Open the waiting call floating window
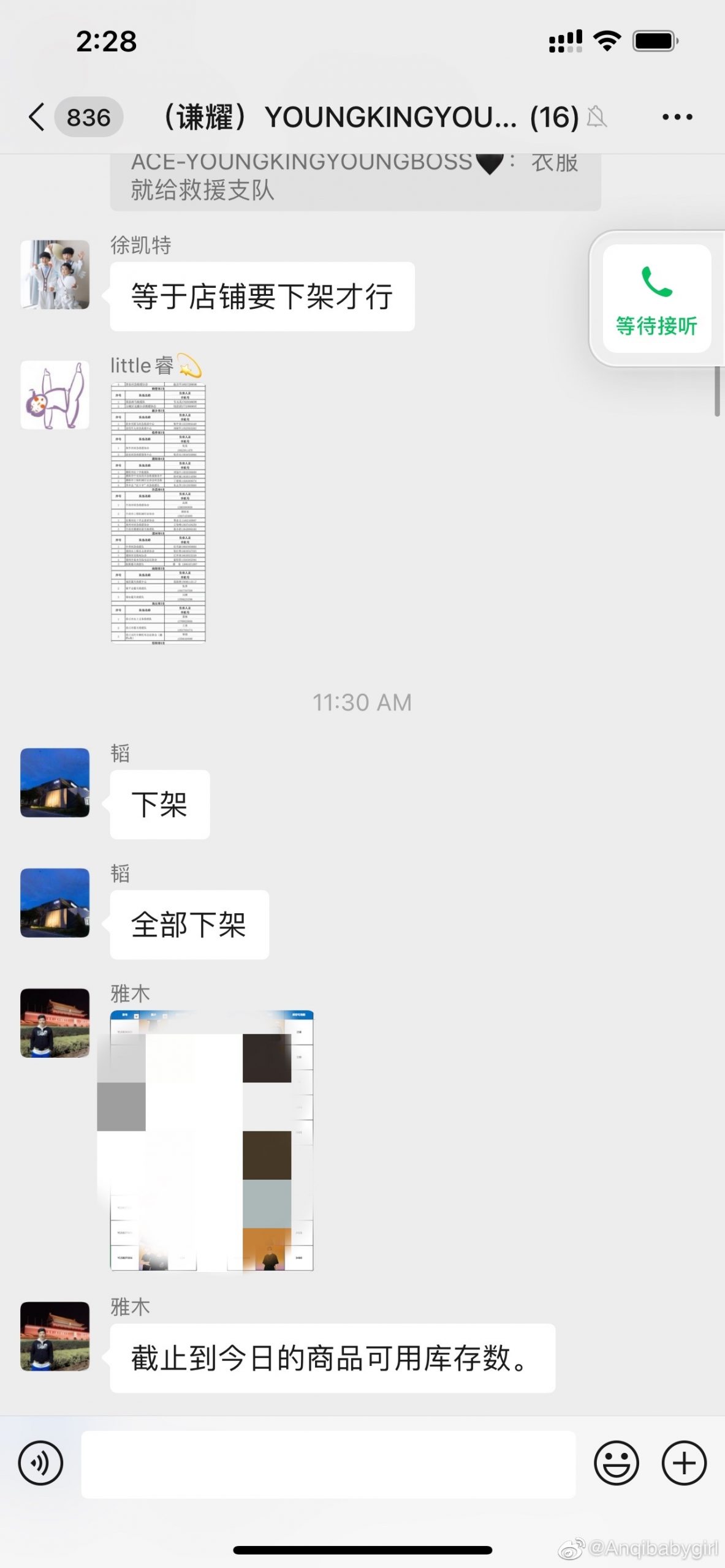 click(656, 299)
